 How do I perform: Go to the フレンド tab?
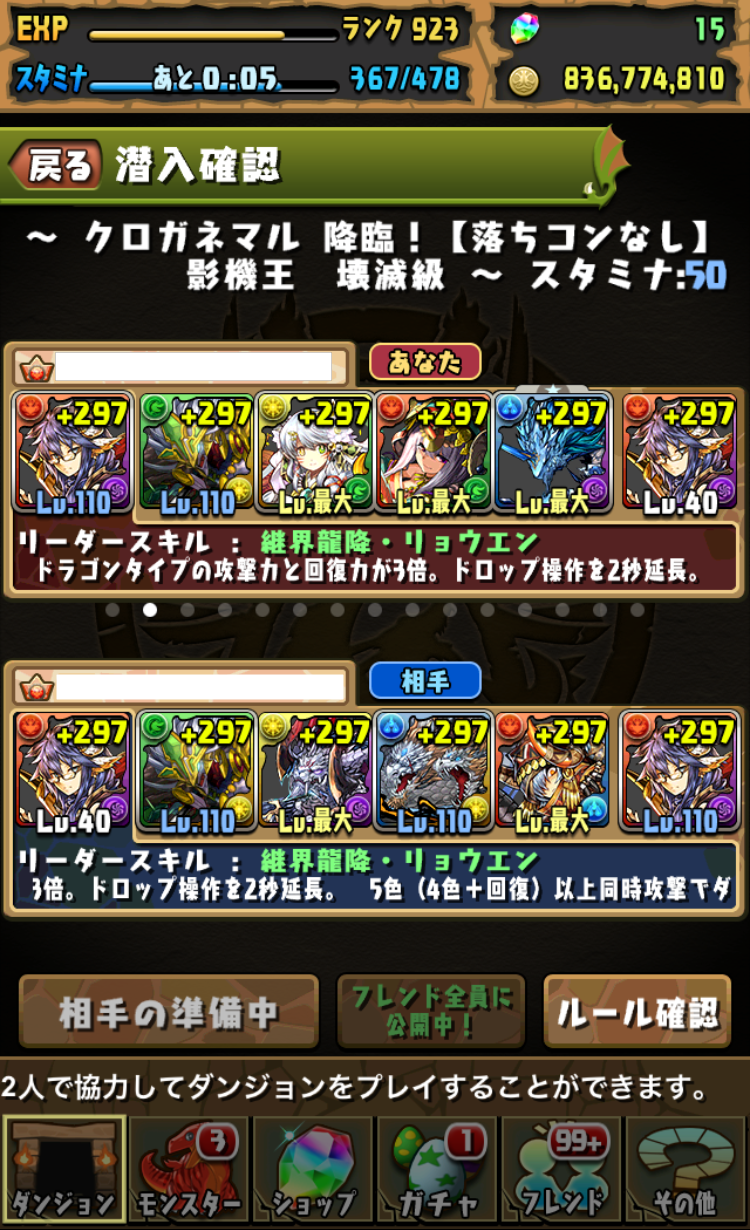click(x=561, y=1171)
